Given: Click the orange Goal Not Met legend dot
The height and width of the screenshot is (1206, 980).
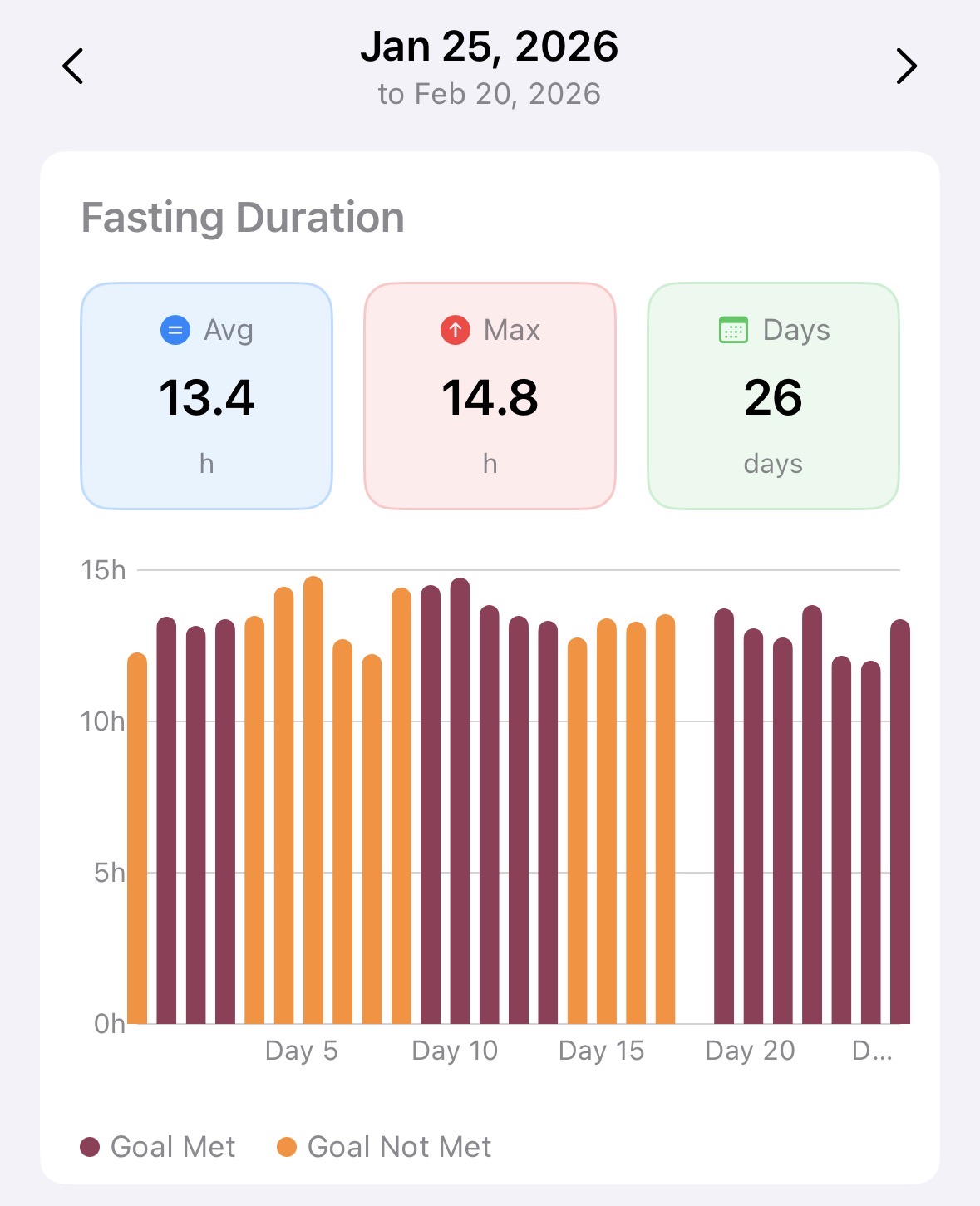Looking at the screenshot, I should tap(287, 1146).
